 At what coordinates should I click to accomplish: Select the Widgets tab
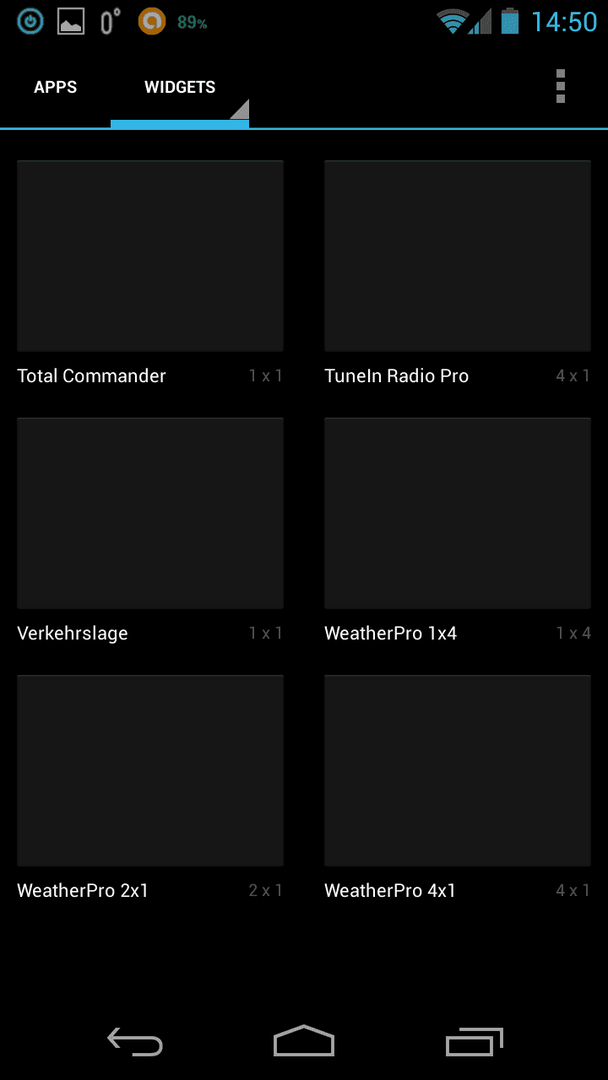tap(180, 87)
